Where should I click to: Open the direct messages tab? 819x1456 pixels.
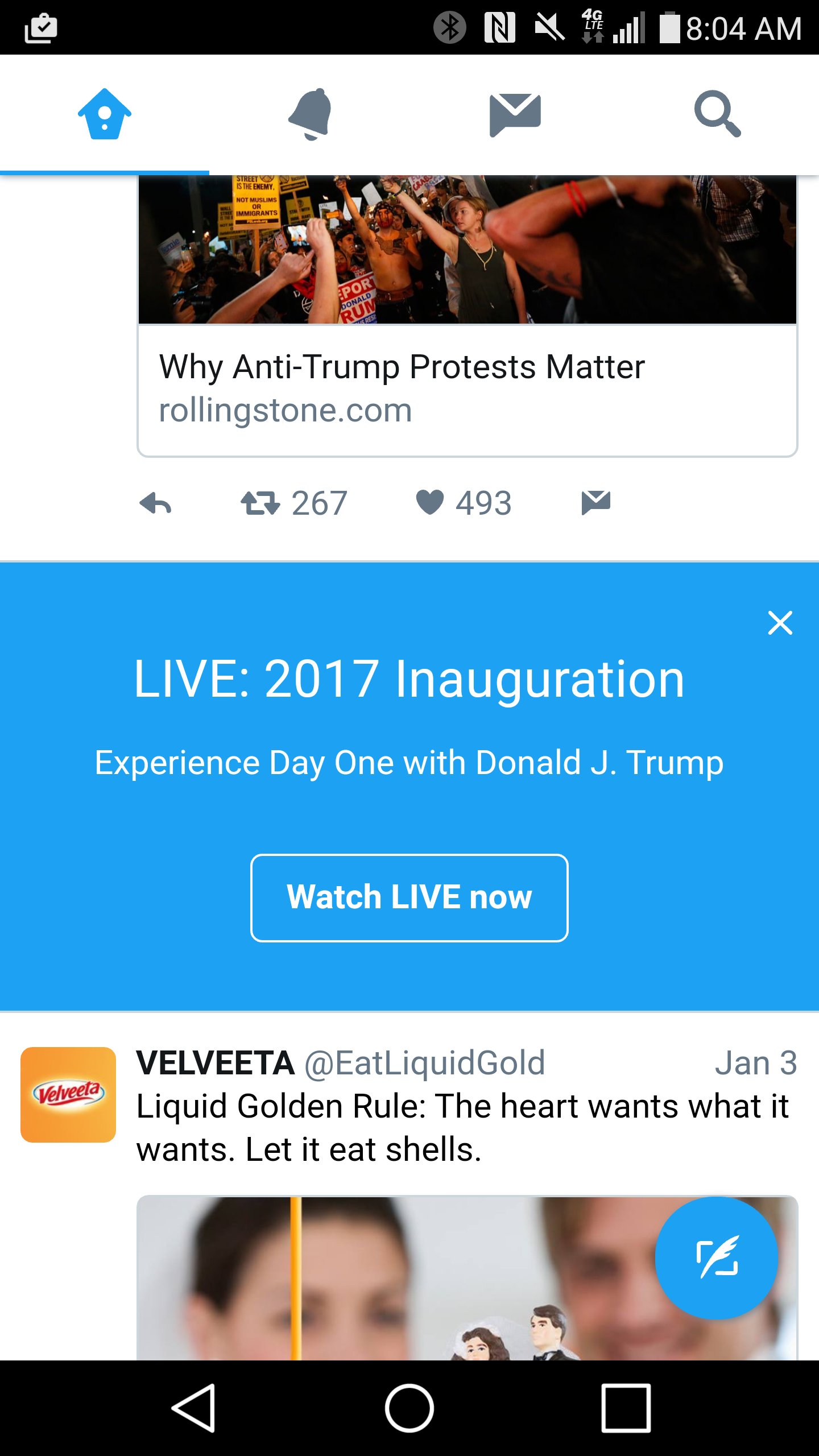click(515, 114)
